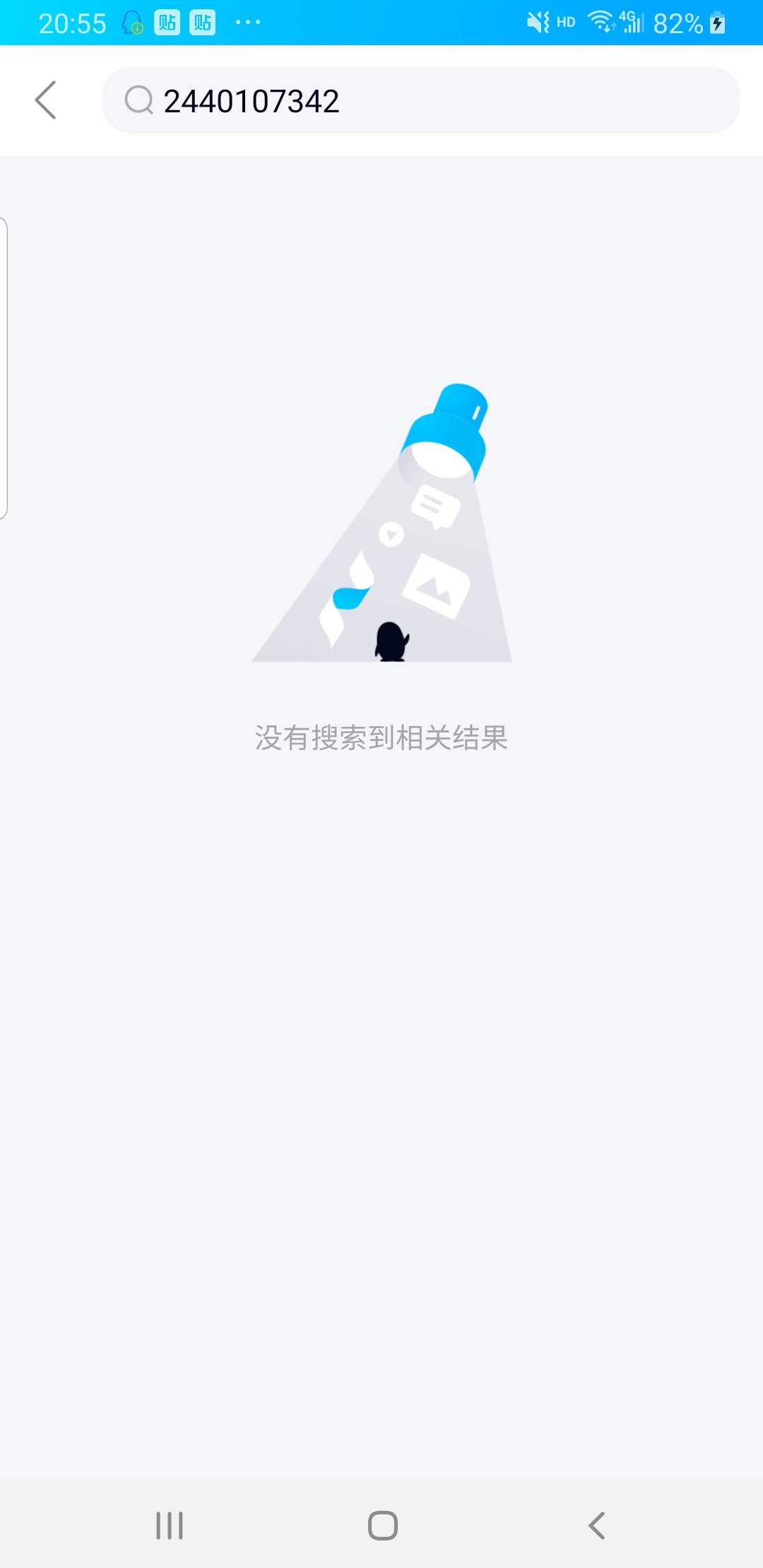The width and height of the screenshot is (763, 1568).
Task: Click the magnifier icon in the search bar
Action: click(x=139, y=100)
